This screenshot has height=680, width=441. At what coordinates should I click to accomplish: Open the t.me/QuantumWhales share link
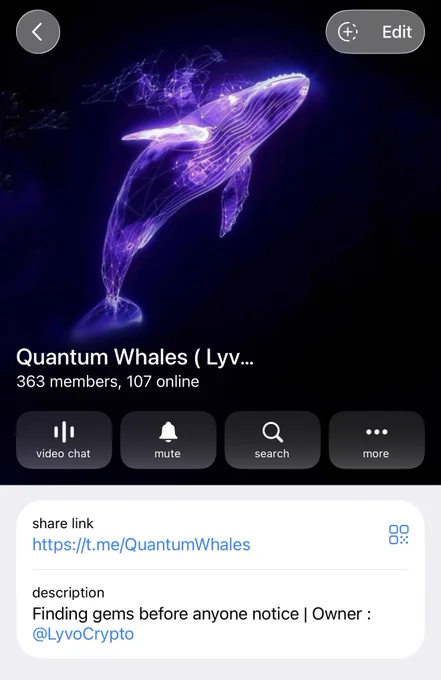pos(141,544)
